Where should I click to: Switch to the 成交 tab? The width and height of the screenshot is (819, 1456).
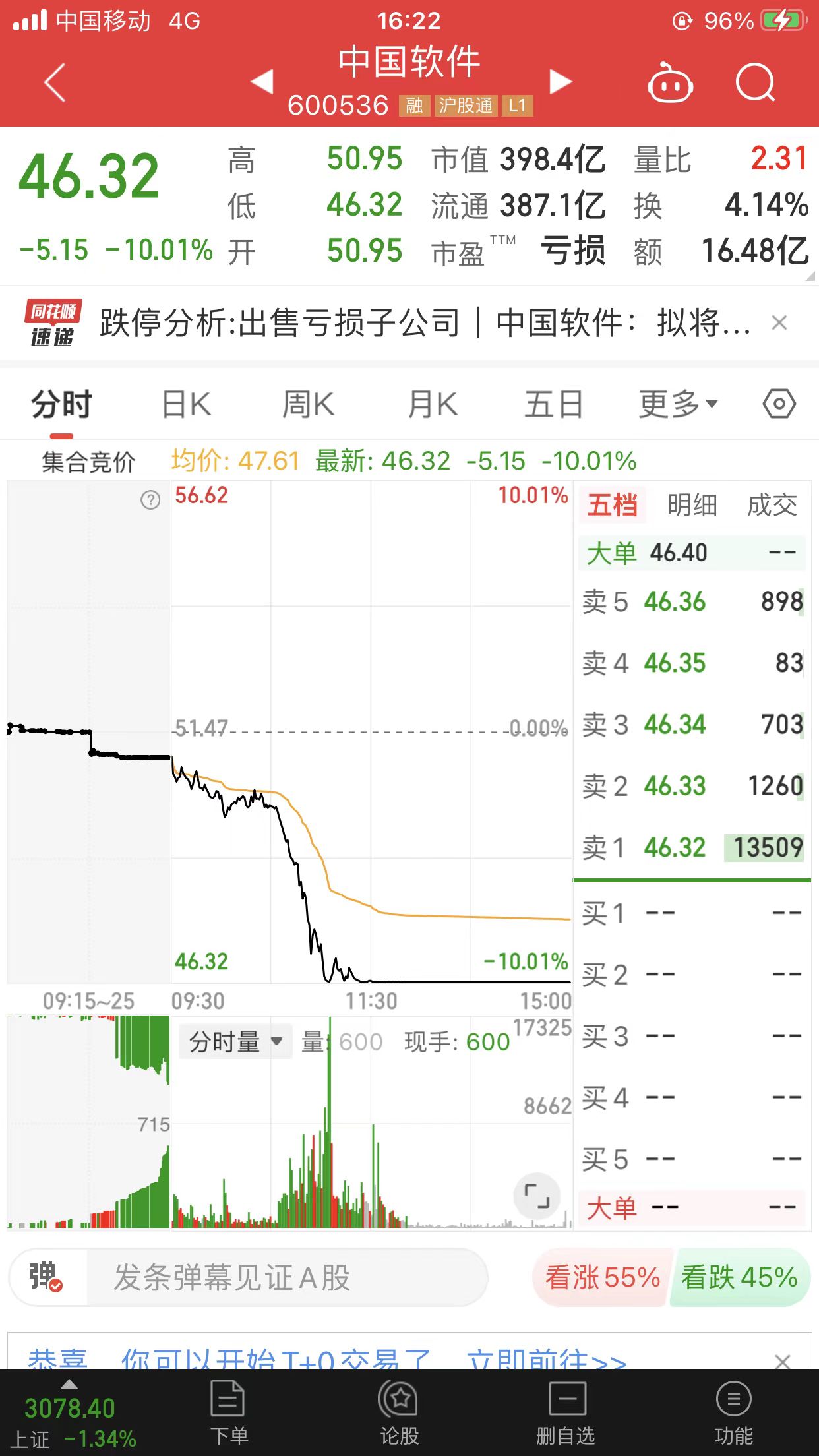click(x=772, y=506)
